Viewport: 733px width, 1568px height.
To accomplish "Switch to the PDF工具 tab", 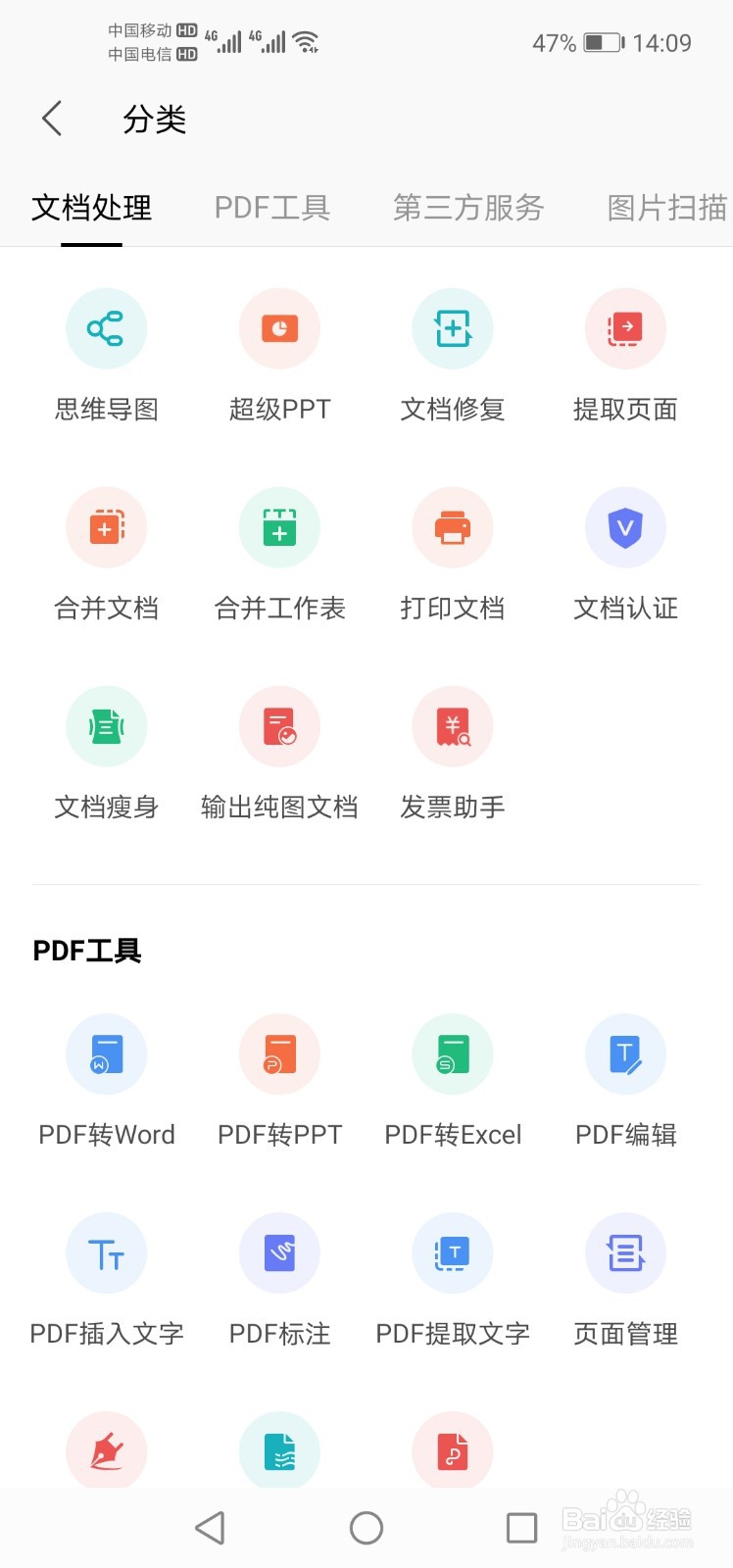I will (271, 208).
